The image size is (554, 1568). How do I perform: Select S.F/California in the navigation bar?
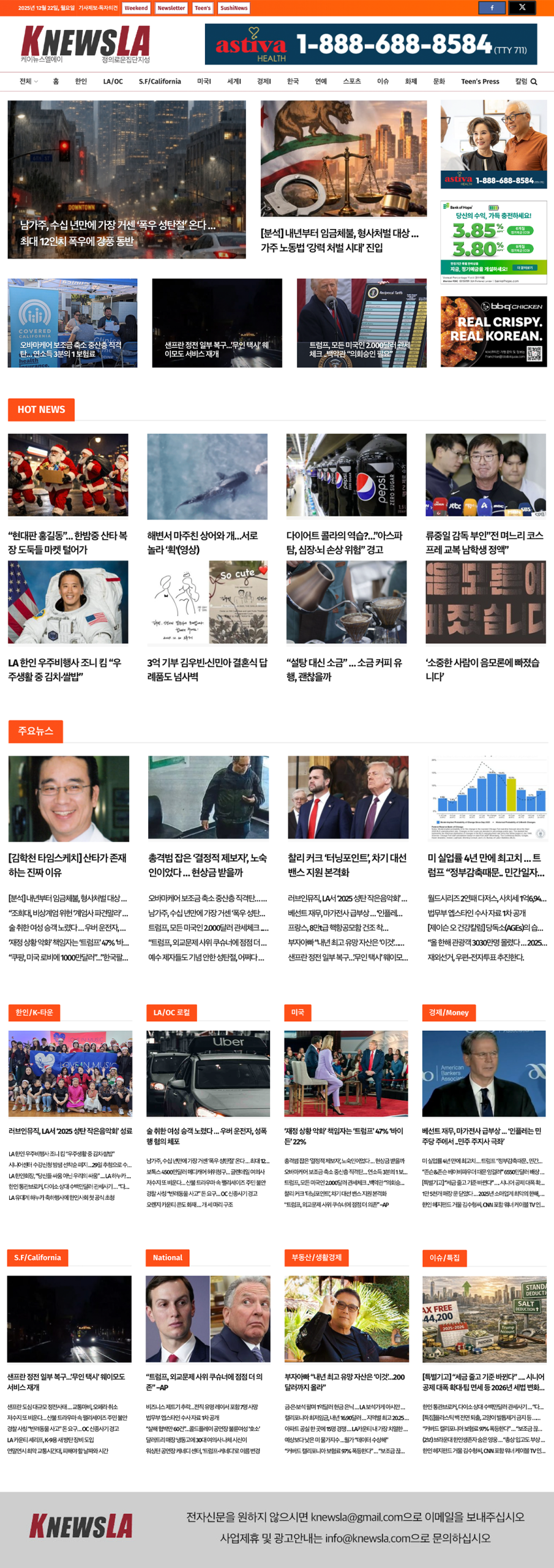(160, 81)
